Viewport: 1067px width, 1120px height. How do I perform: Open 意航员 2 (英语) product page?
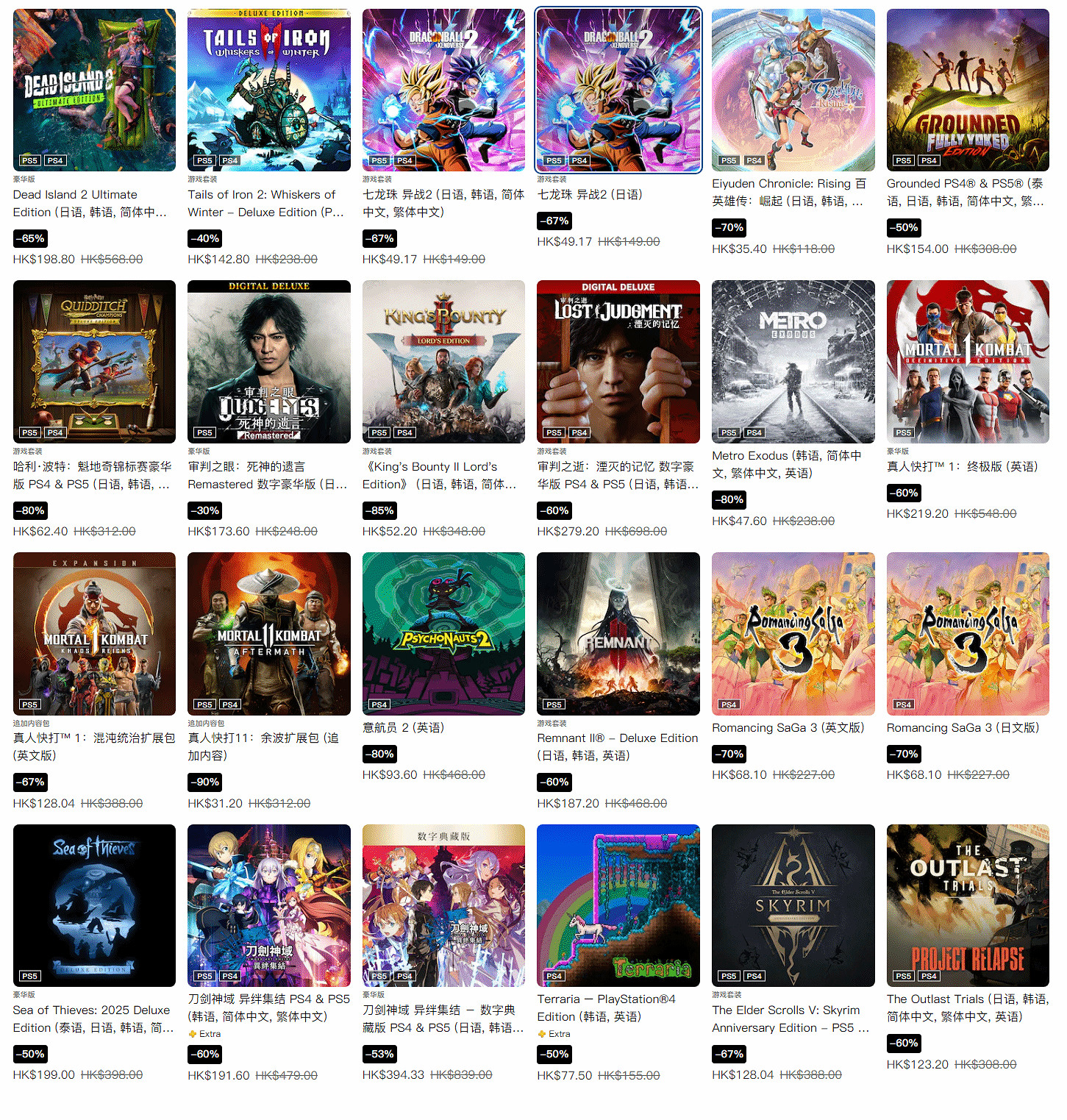point(443,634)
